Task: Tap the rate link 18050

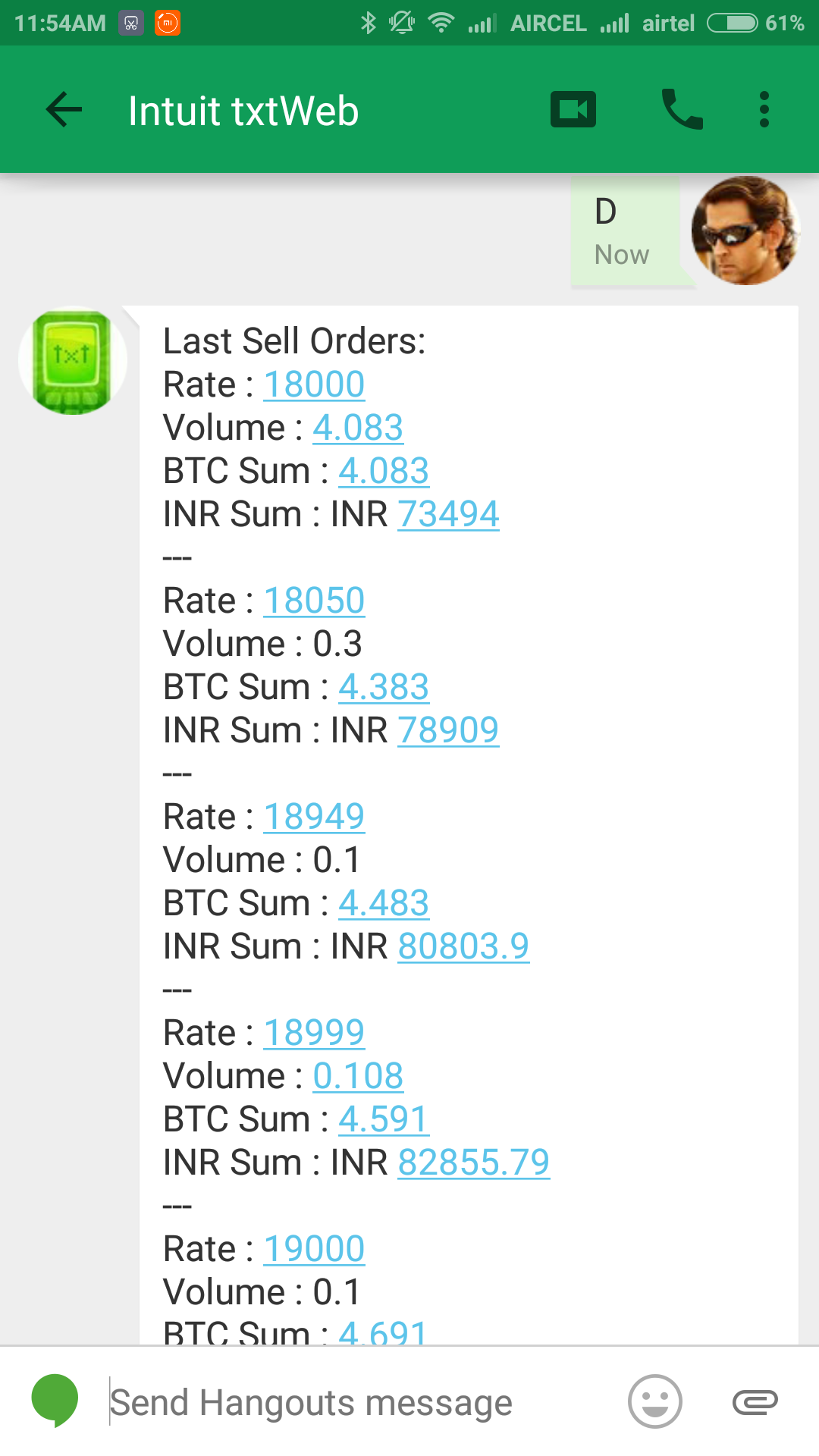Action: [x=314, y=601]
